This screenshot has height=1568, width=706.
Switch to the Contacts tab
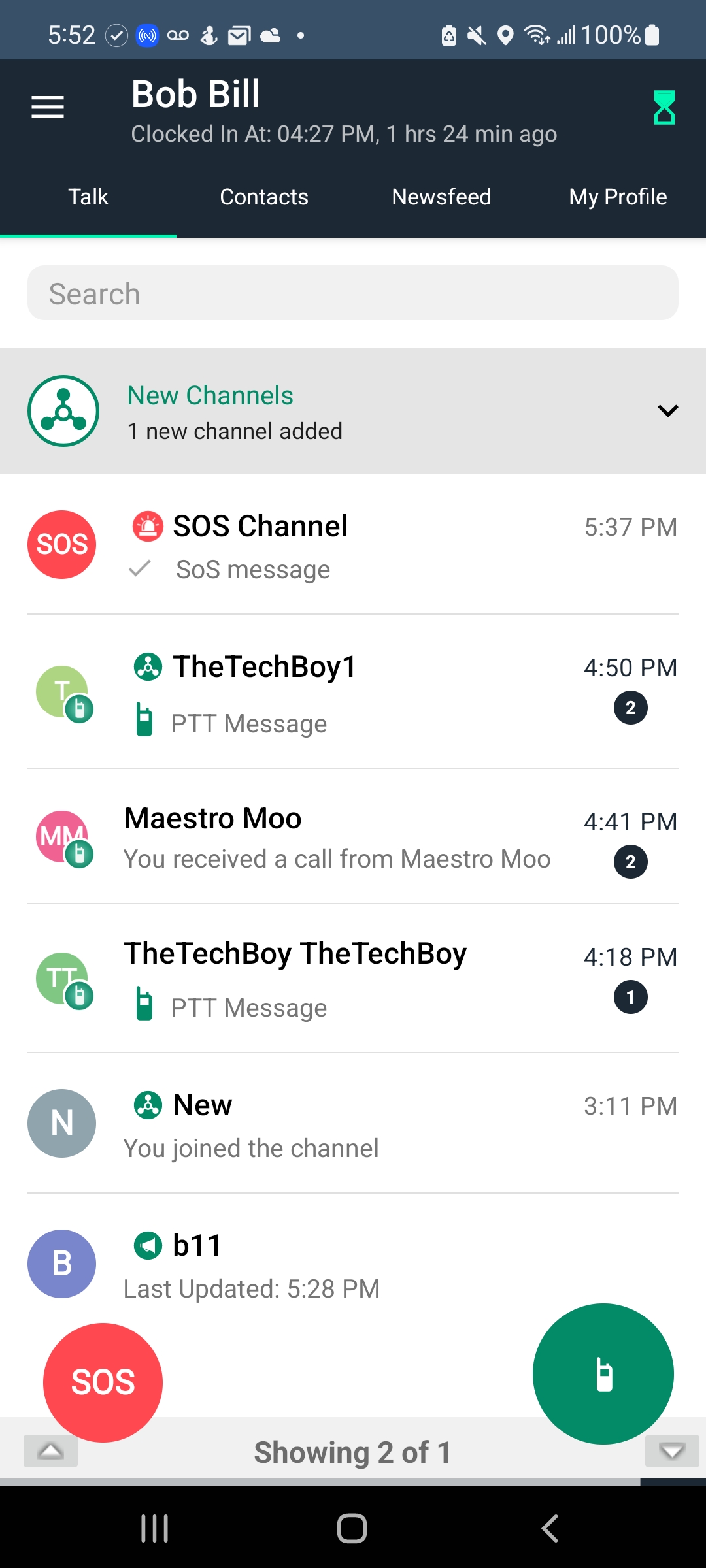pos(264,197)
